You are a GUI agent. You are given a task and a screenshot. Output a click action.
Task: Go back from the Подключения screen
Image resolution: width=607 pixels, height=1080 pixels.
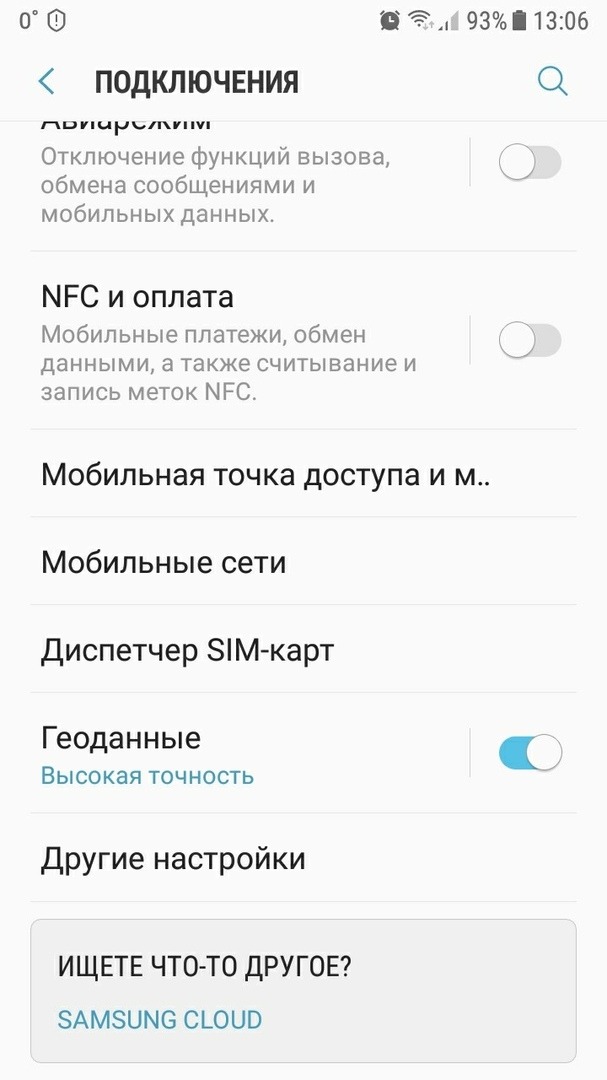(46, 81)
